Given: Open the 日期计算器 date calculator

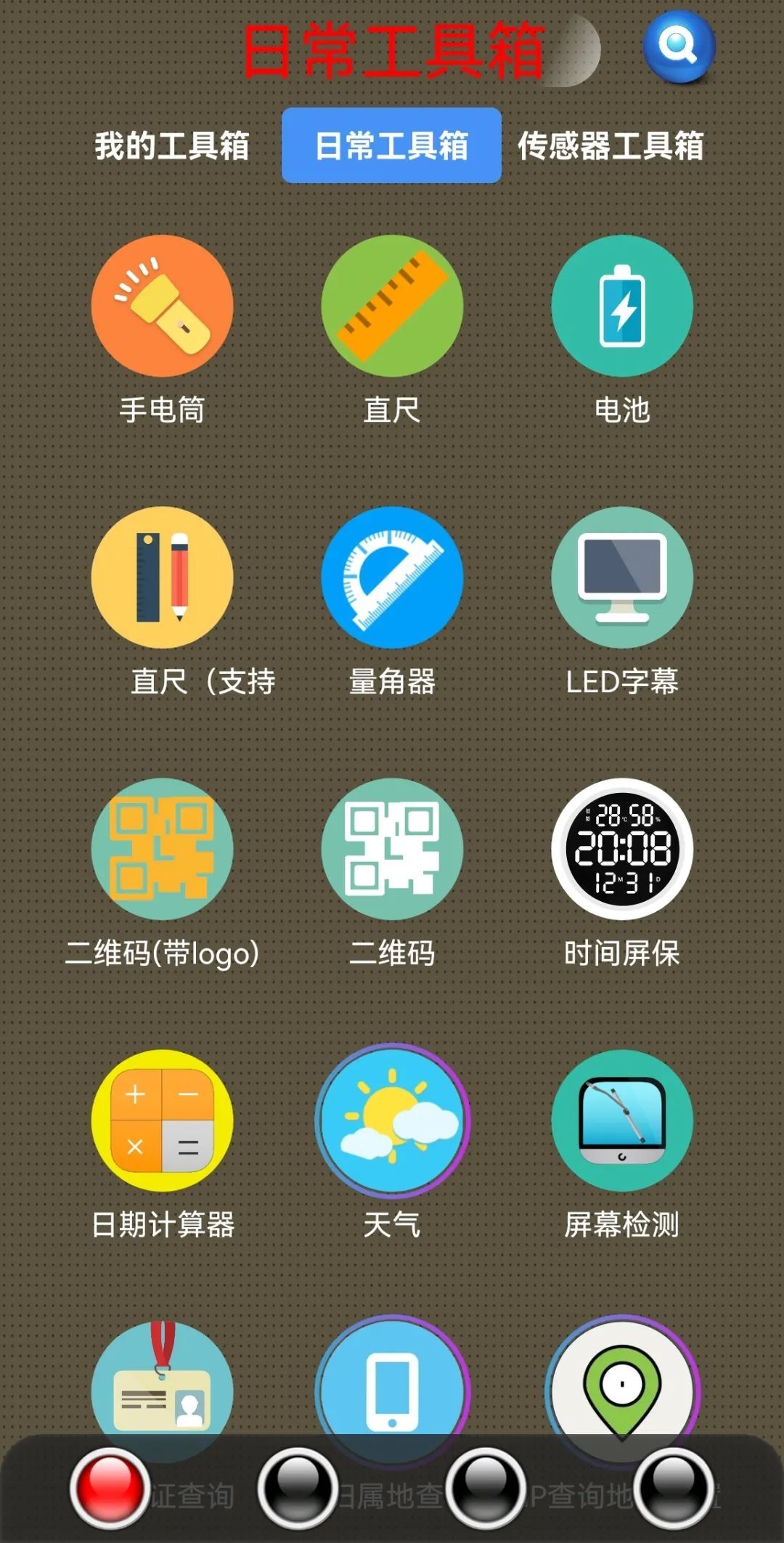Looking at the screenshot, I should click(162, 1120).
